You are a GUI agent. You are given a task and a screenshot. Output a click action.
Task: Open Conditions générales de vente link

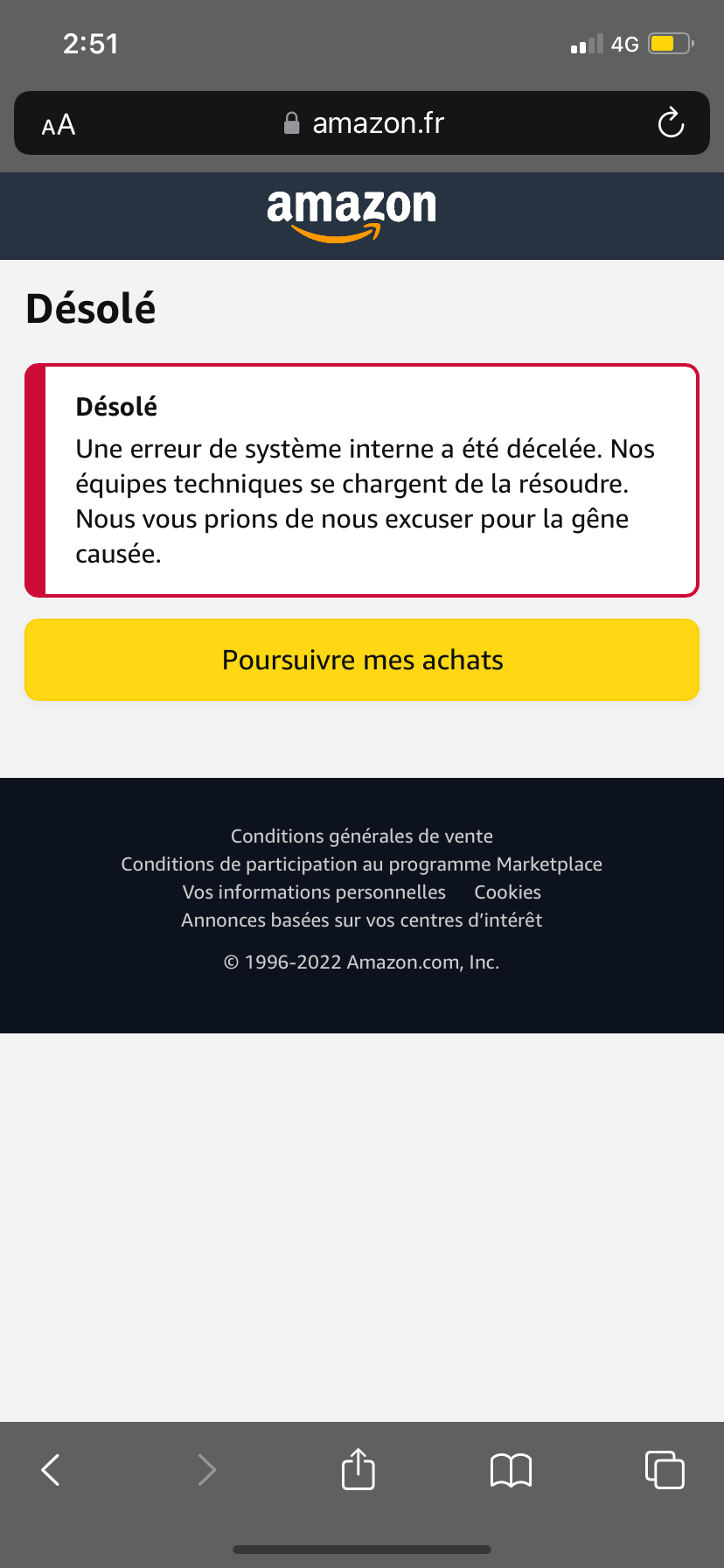[362, 836]
